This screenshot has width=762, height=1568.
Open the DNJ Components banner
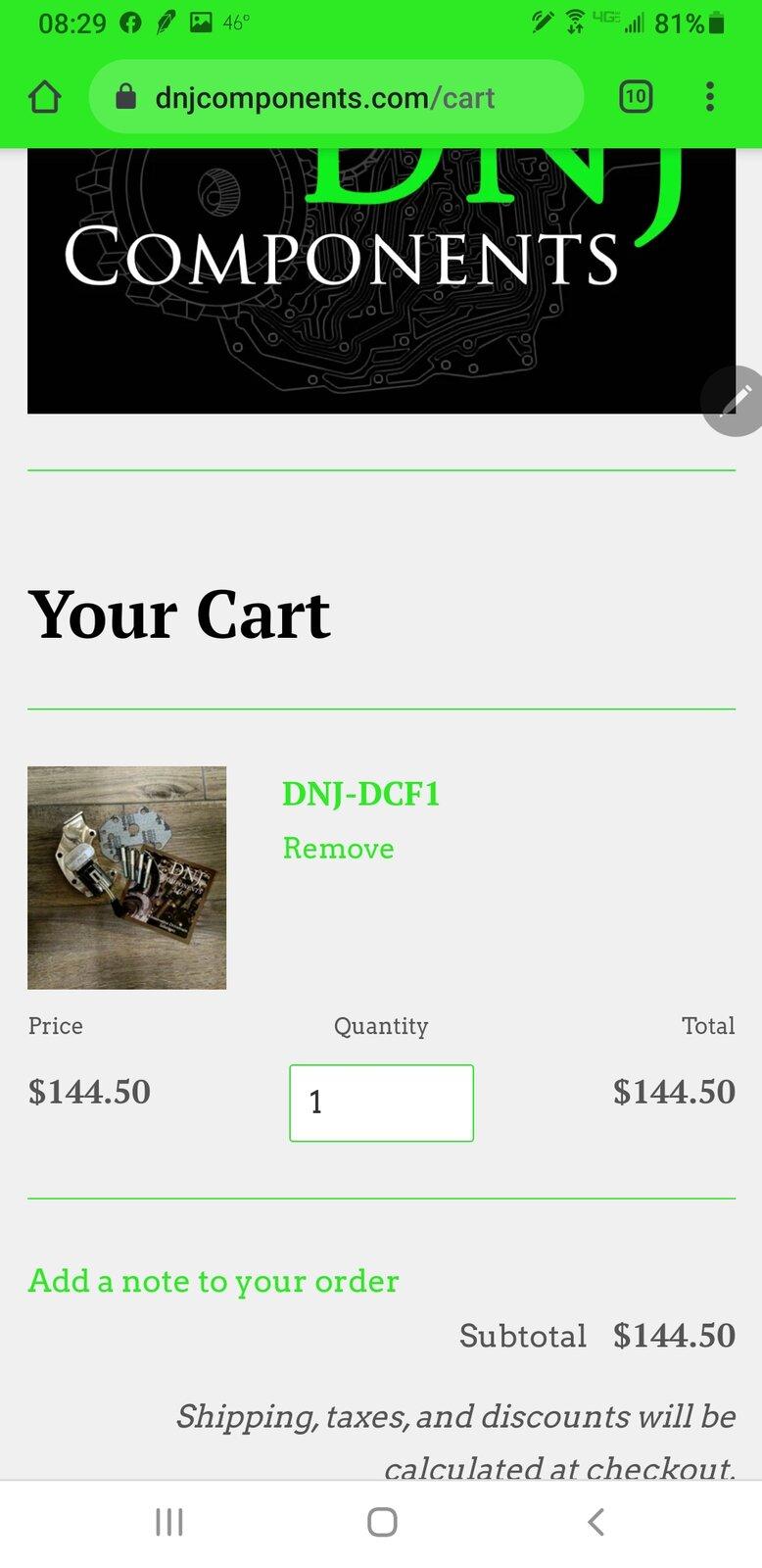click(381, 281)
